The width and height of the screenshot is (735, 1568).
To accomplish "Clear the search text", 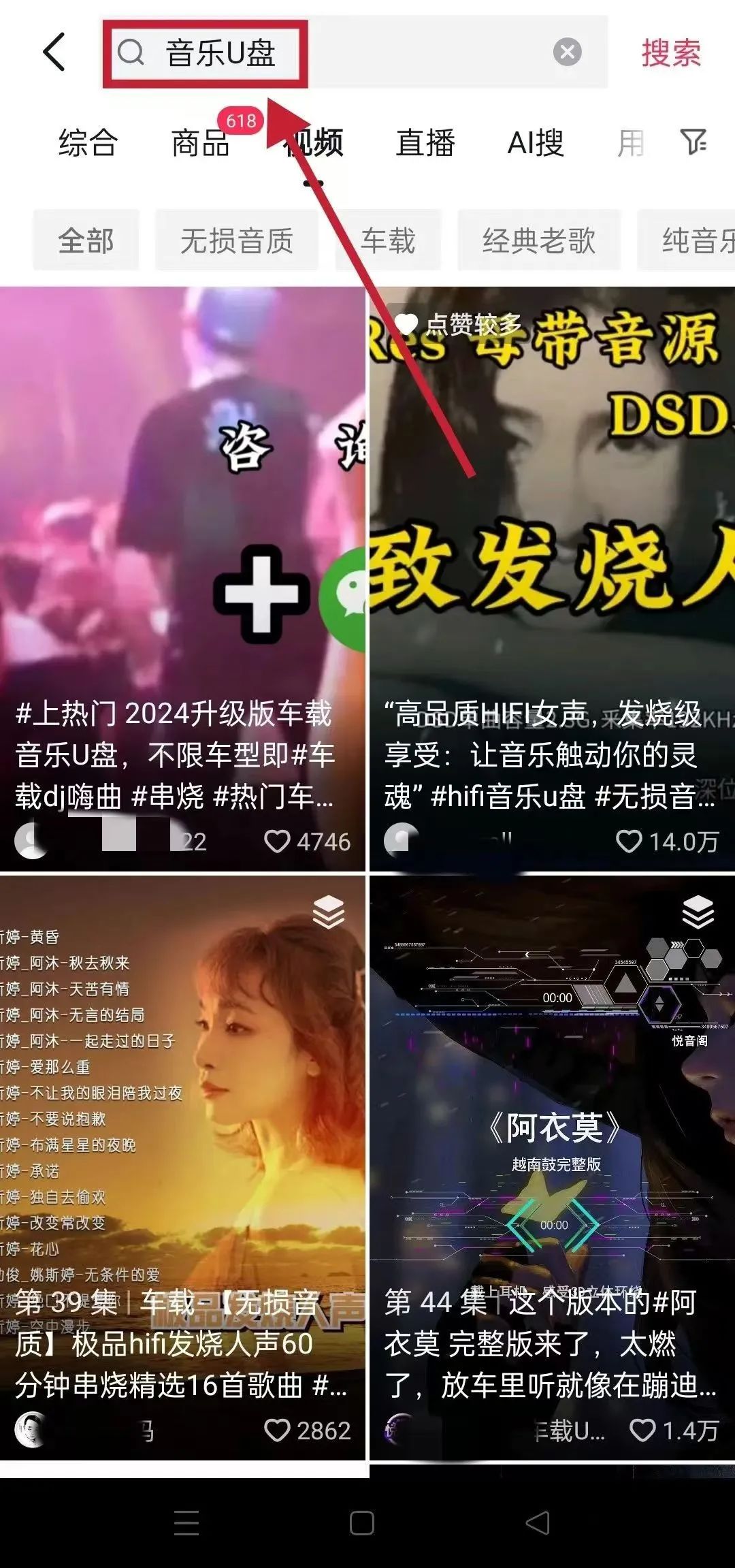I will tap(567, 52).
